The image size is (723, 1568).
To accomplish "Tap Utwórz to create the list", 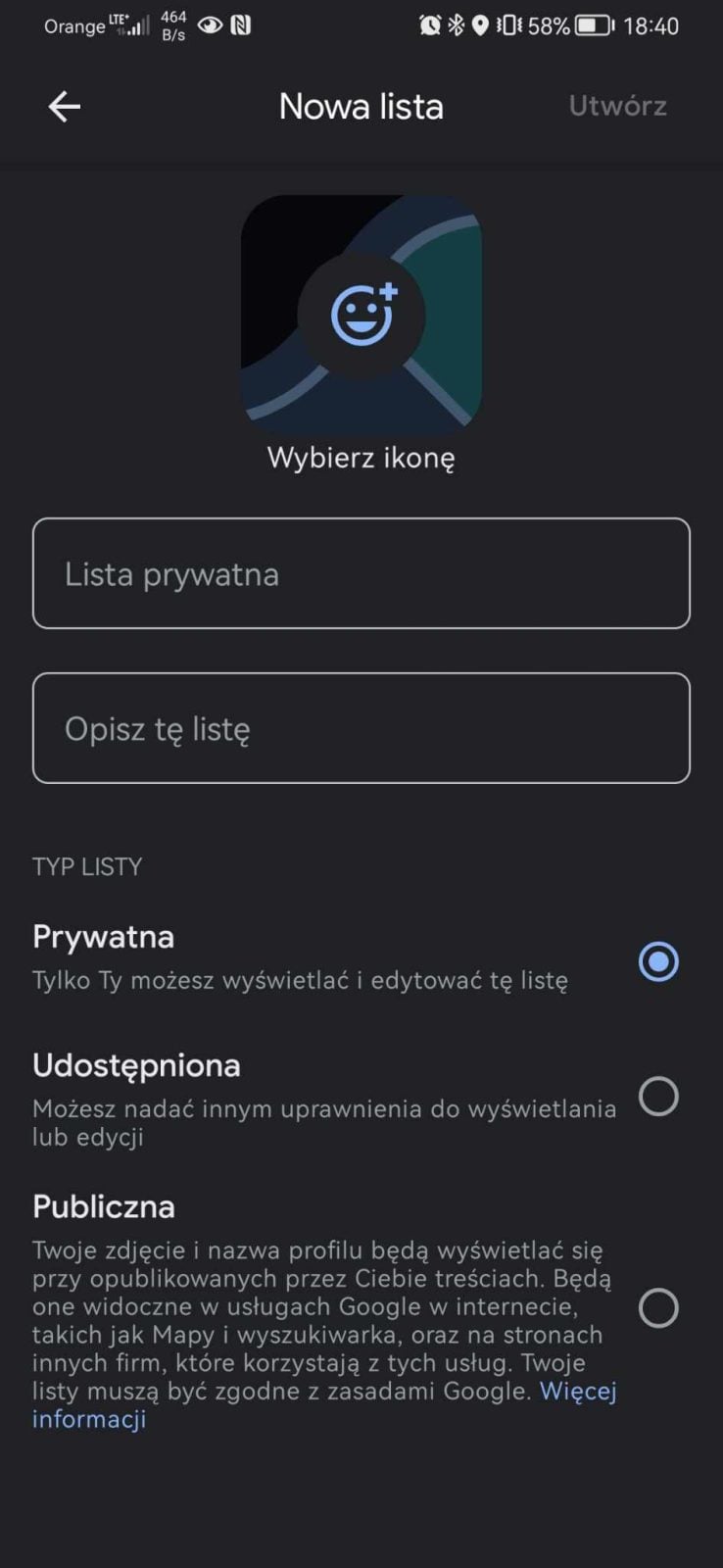I will tap(617, 106).
